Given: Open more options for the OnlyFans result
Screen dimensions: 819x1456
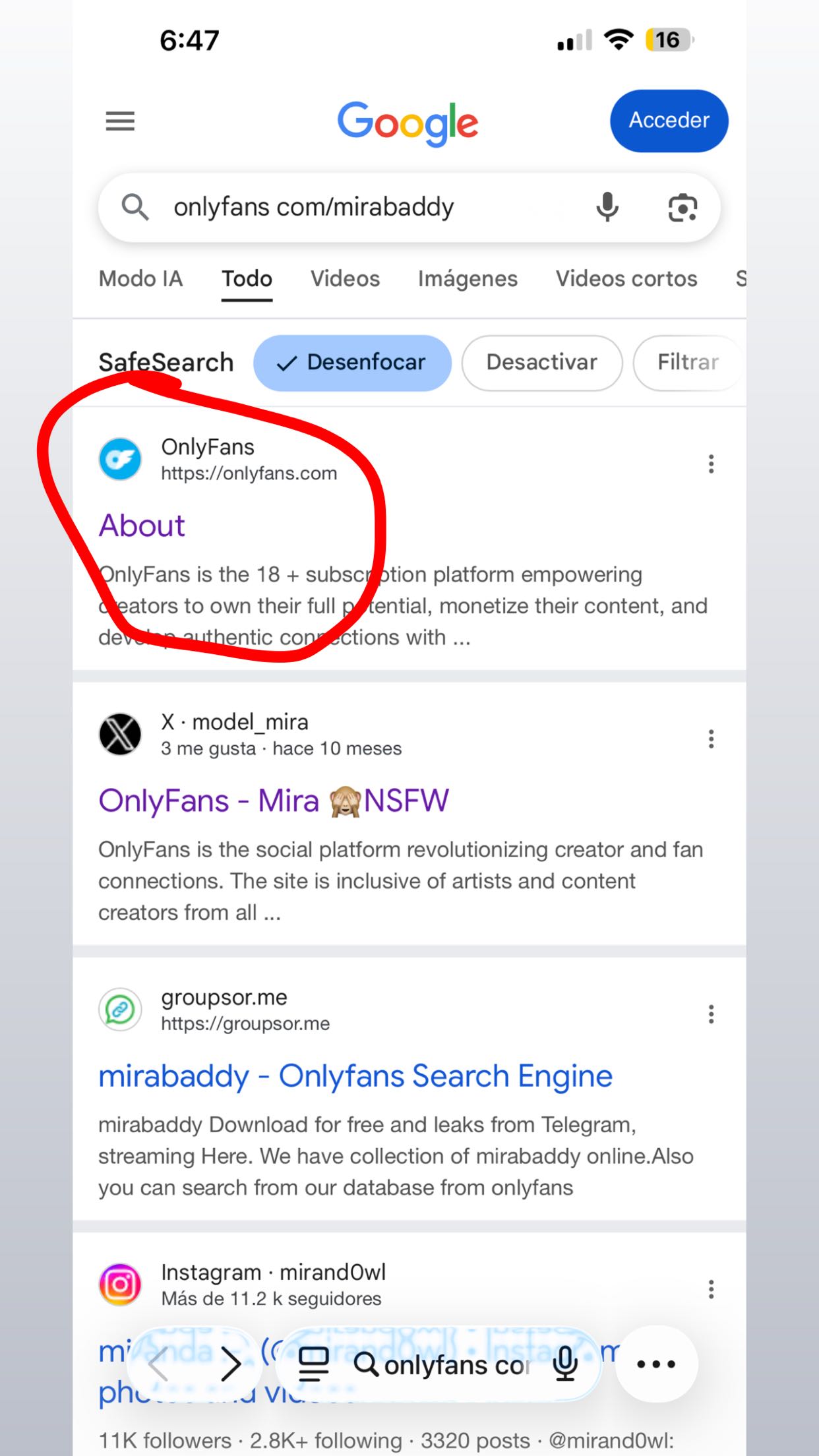Looking at the screenshot, I should tap(711, 464).
